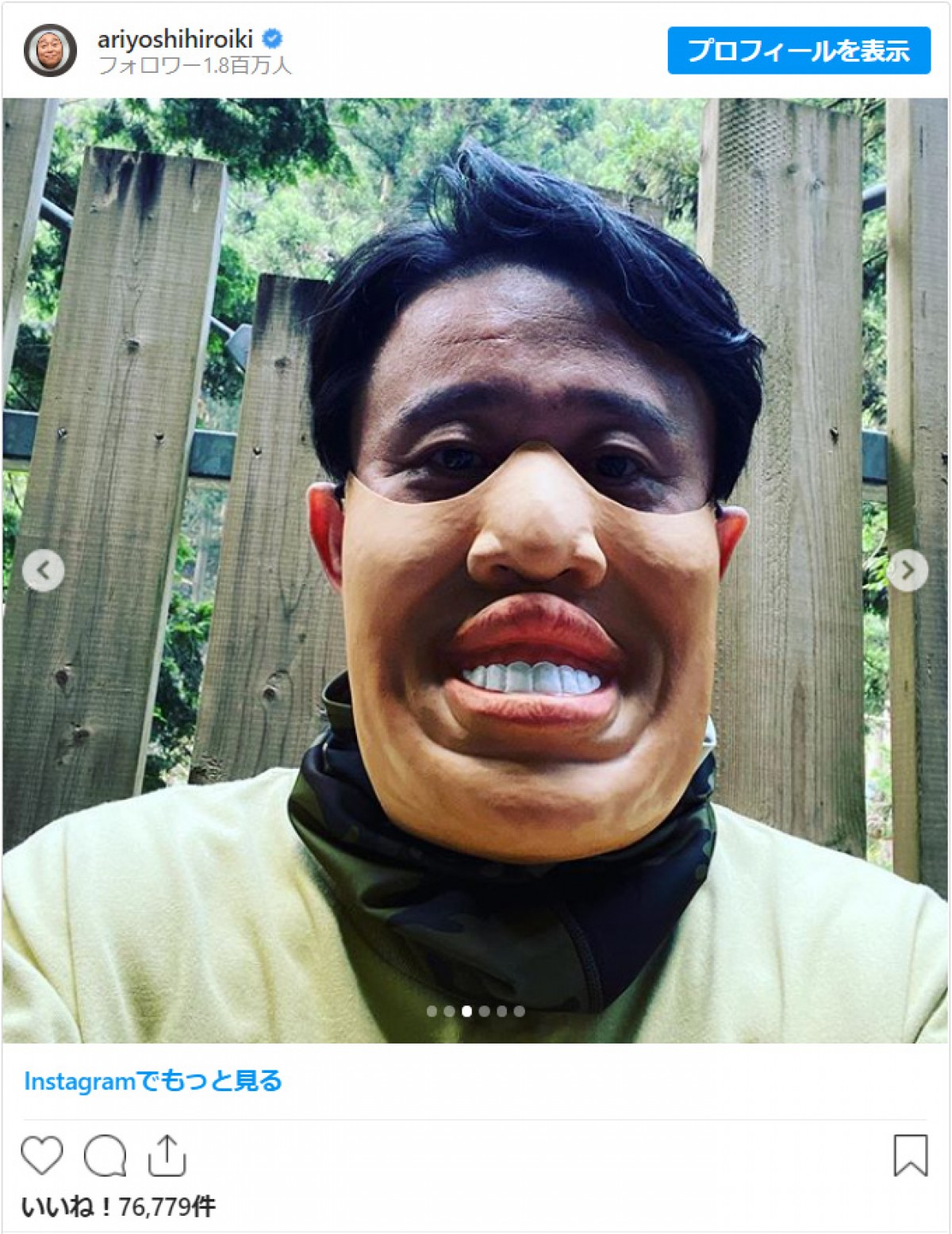Go to the next photo in carousel
This screenshot has width=952, height=1234.
point(908,570)
